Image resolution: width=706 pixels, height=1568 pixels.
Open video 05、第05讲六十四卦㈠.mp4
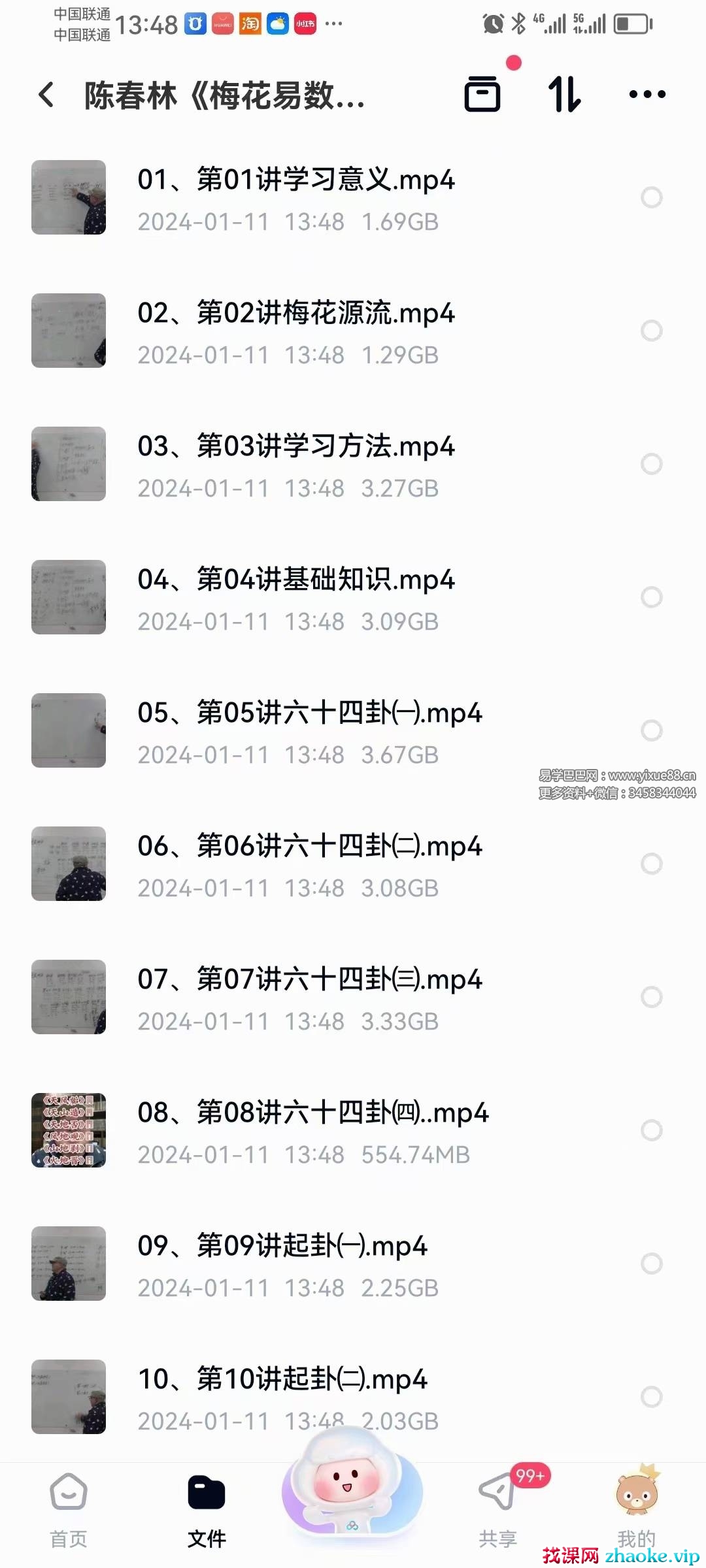click(x=309, y=713)
